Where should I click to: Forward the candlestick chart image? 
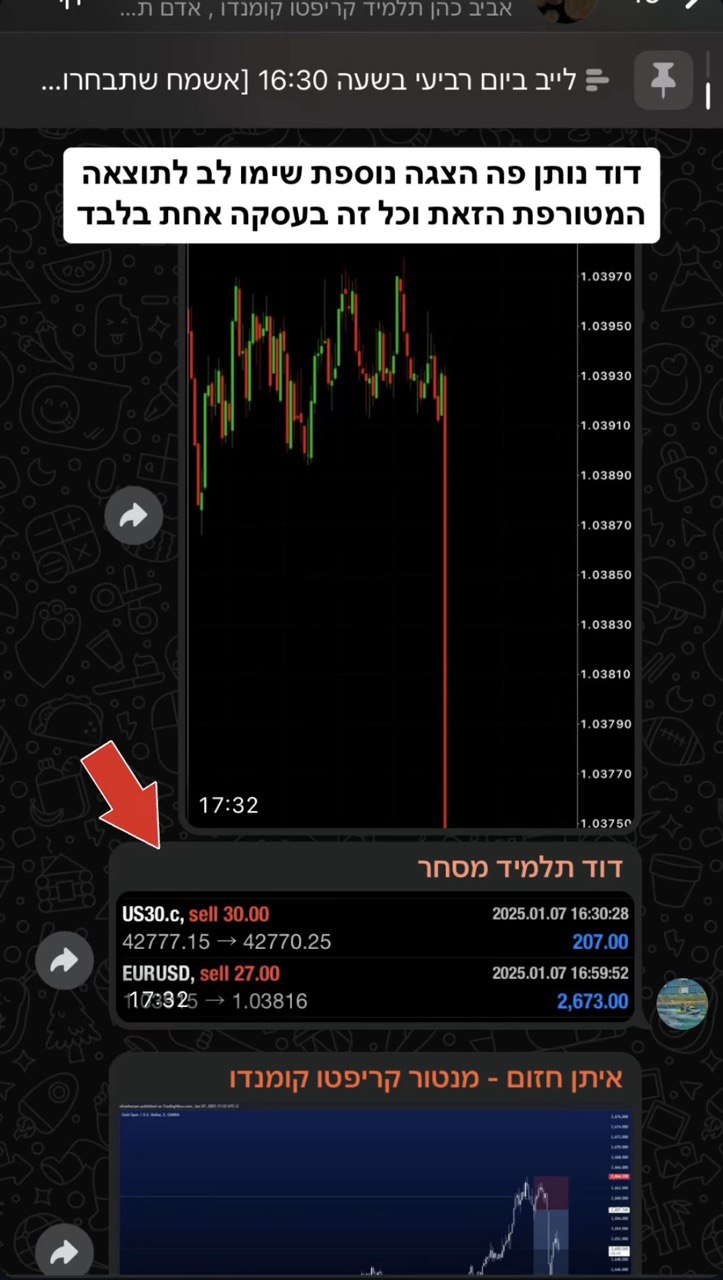133,516
